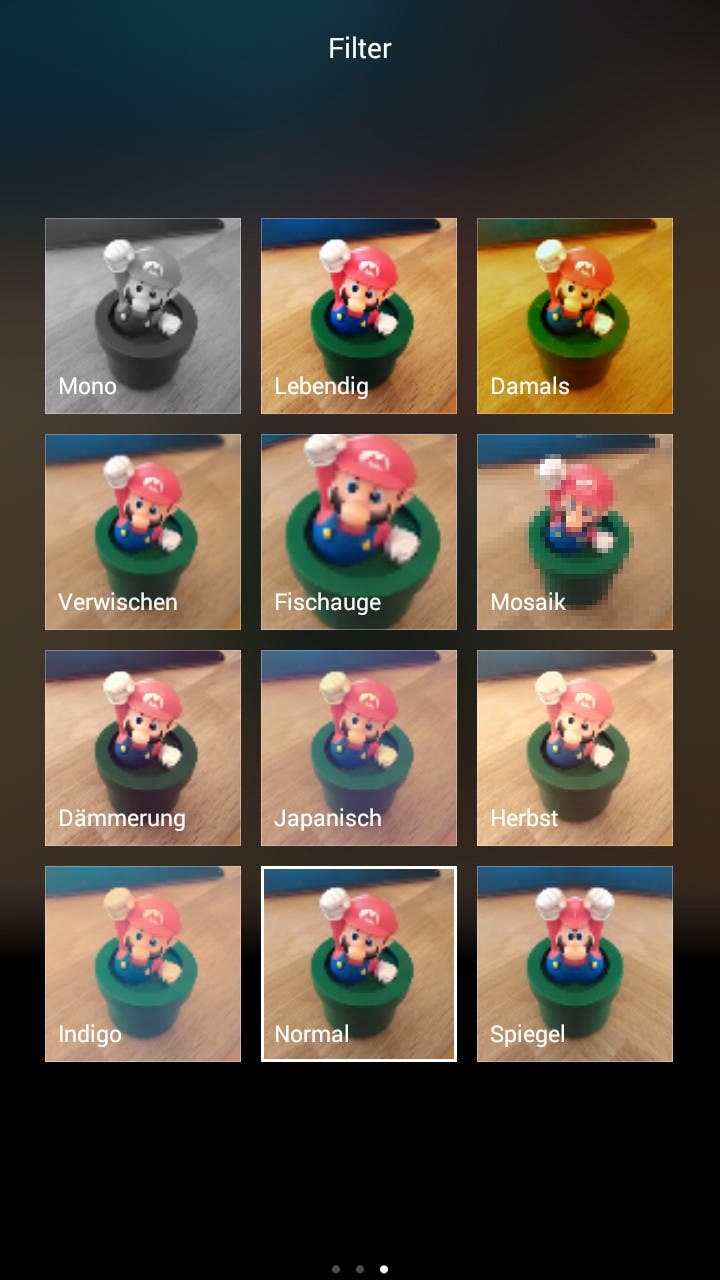Switch back to the Normal filter
Viewport: 720px width, 1280px height.
(x=359, y=964)
